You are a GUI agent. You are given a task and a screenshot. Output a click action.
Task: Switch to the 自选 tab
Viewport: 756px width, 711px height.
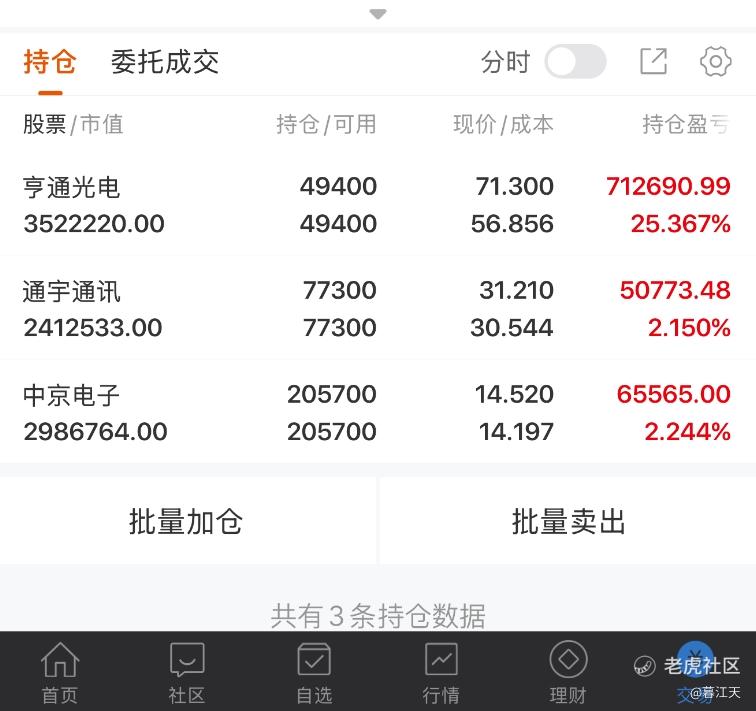[314, 673]
